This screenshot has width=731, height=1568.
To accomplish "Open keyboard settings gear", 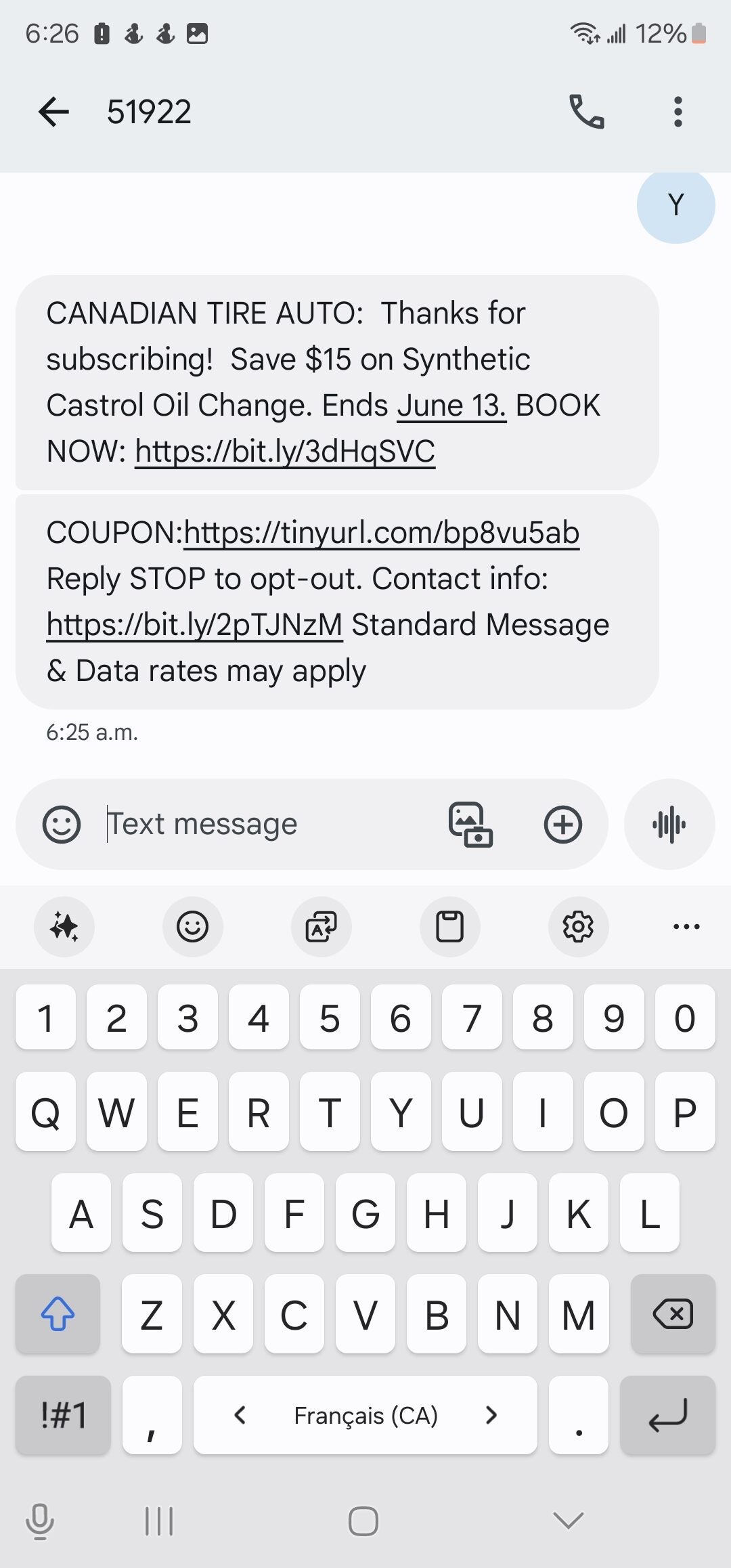I will 578,926.
